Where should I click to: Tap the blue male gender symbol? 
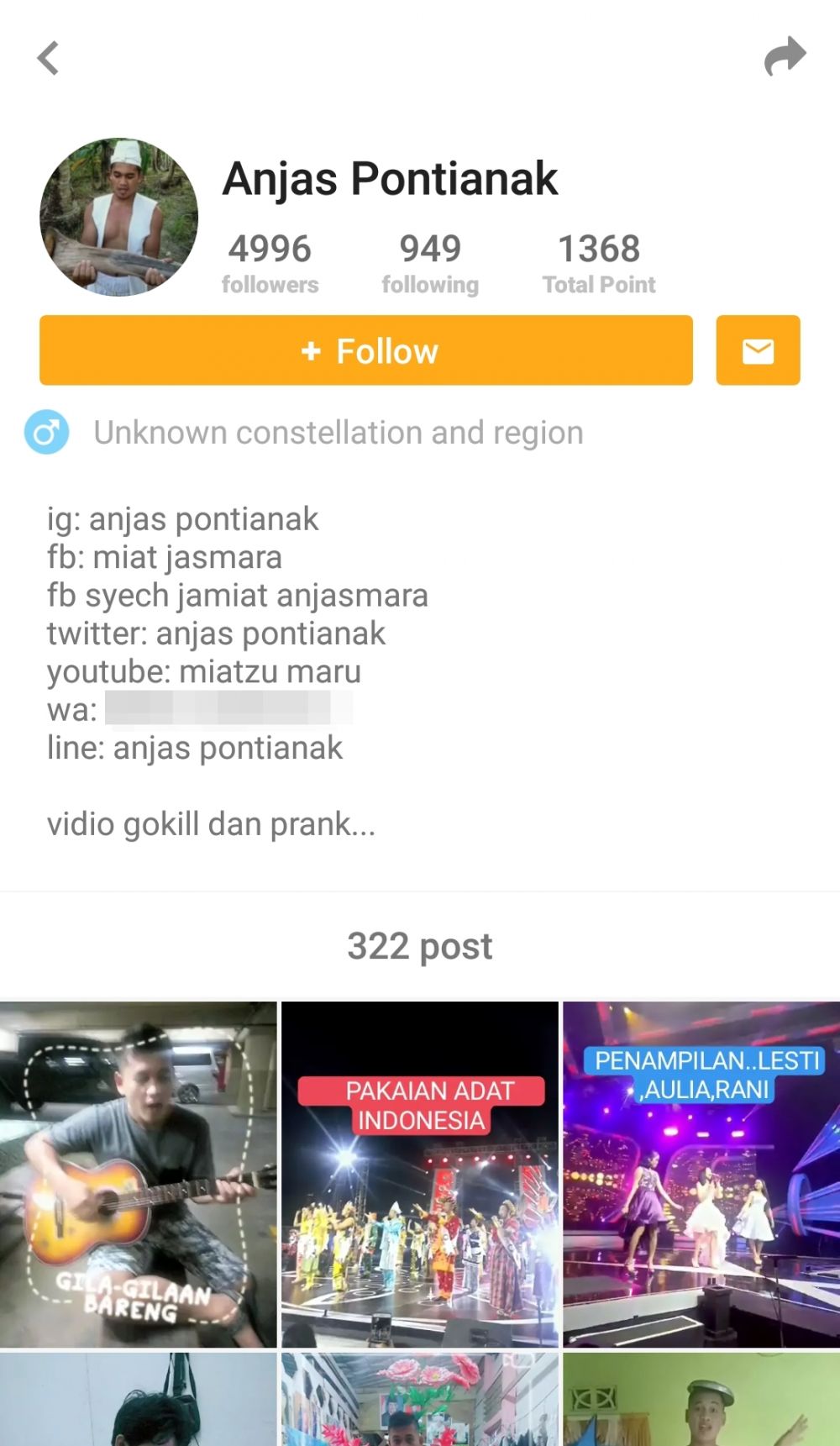point(48,433)
